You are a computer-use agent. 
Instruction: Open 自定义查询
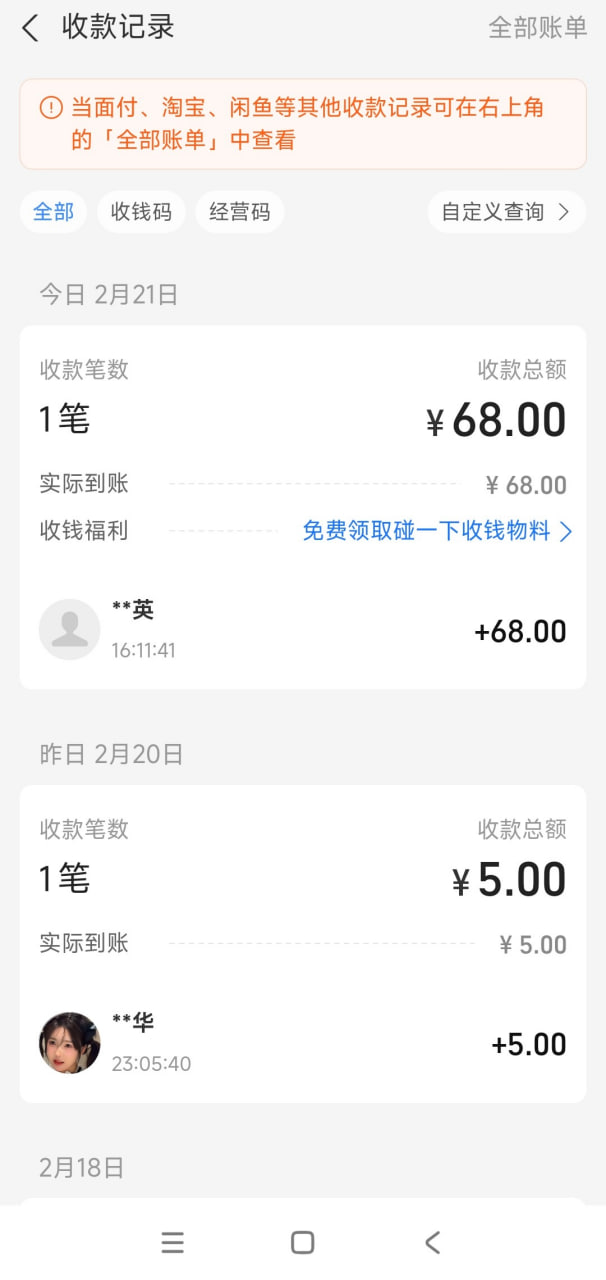(x=506, y=212)
